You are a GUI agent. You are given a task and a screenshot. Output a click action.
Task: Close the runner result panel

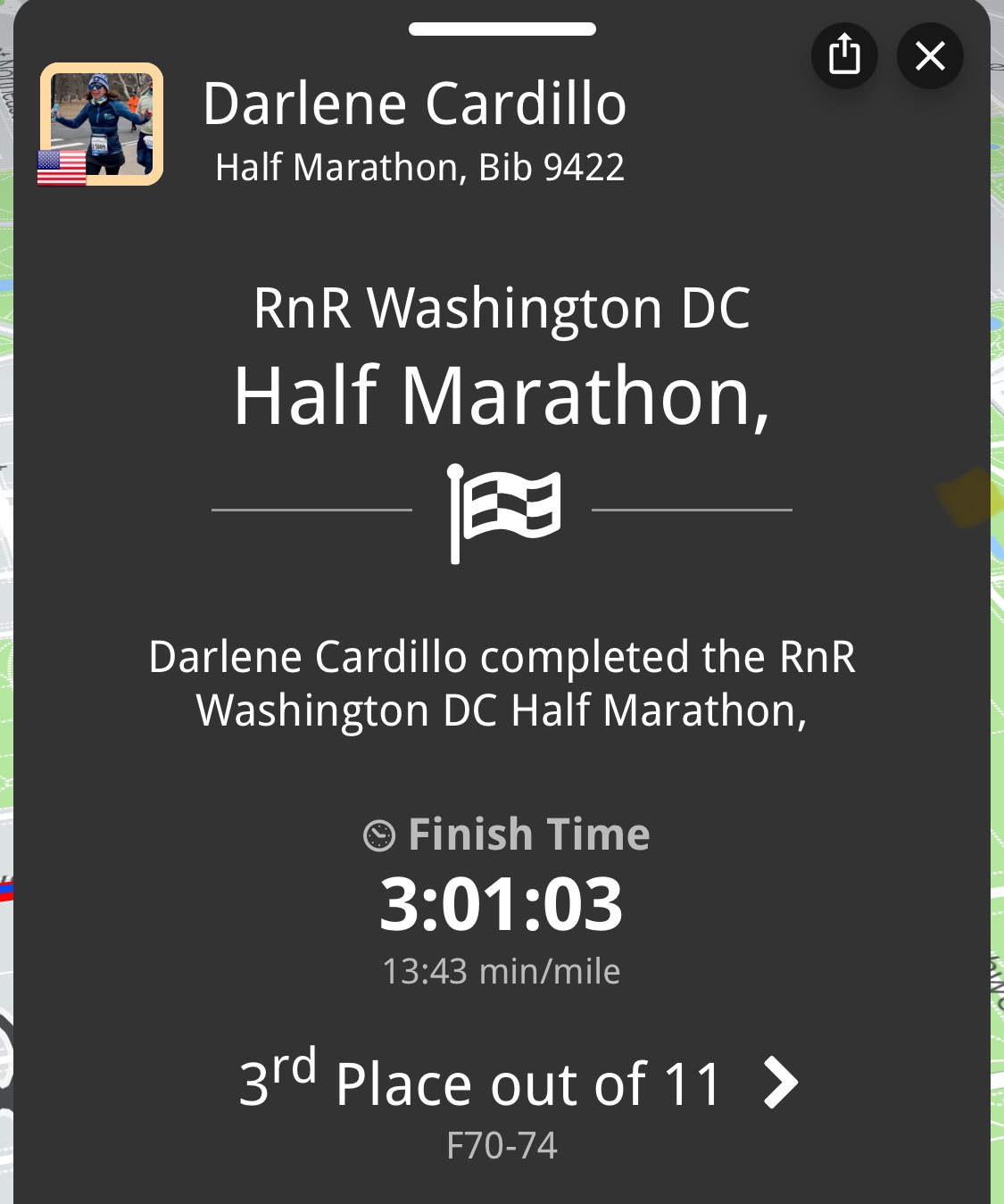coord(930,56)
